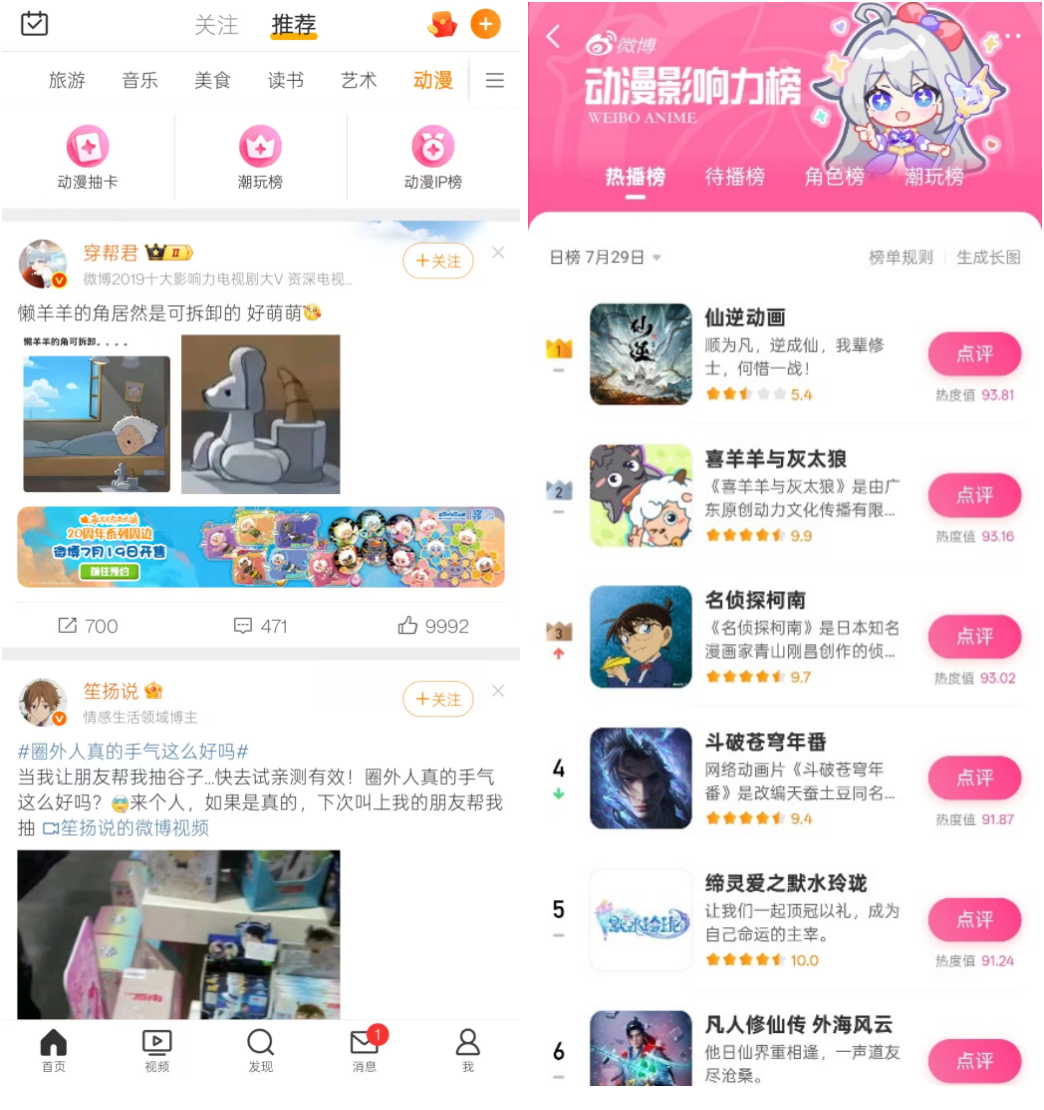Select the 音乐 channel
1044x1110 pixels.
click(x=140, y=81)
